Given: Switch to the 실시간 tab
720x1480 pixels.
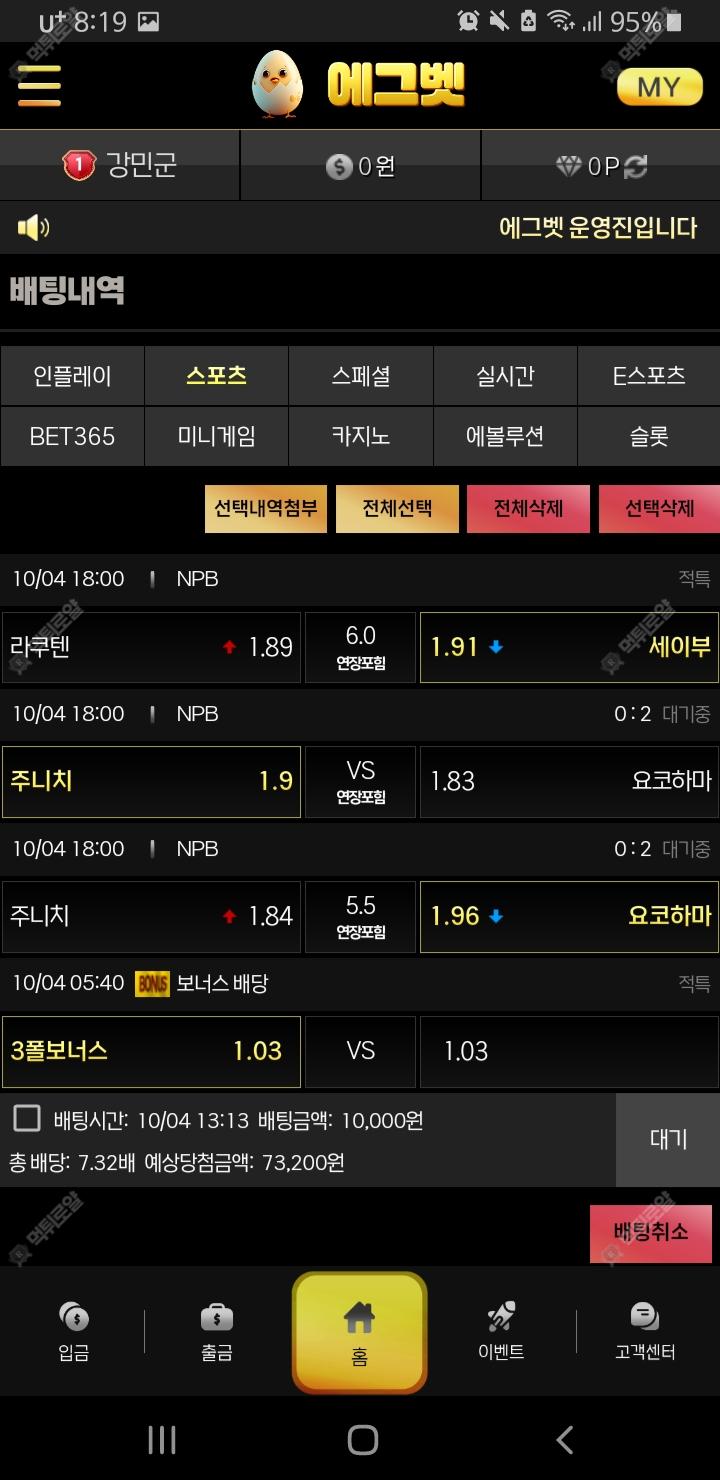Looking at the screenshot, I should tap(504, 376).
